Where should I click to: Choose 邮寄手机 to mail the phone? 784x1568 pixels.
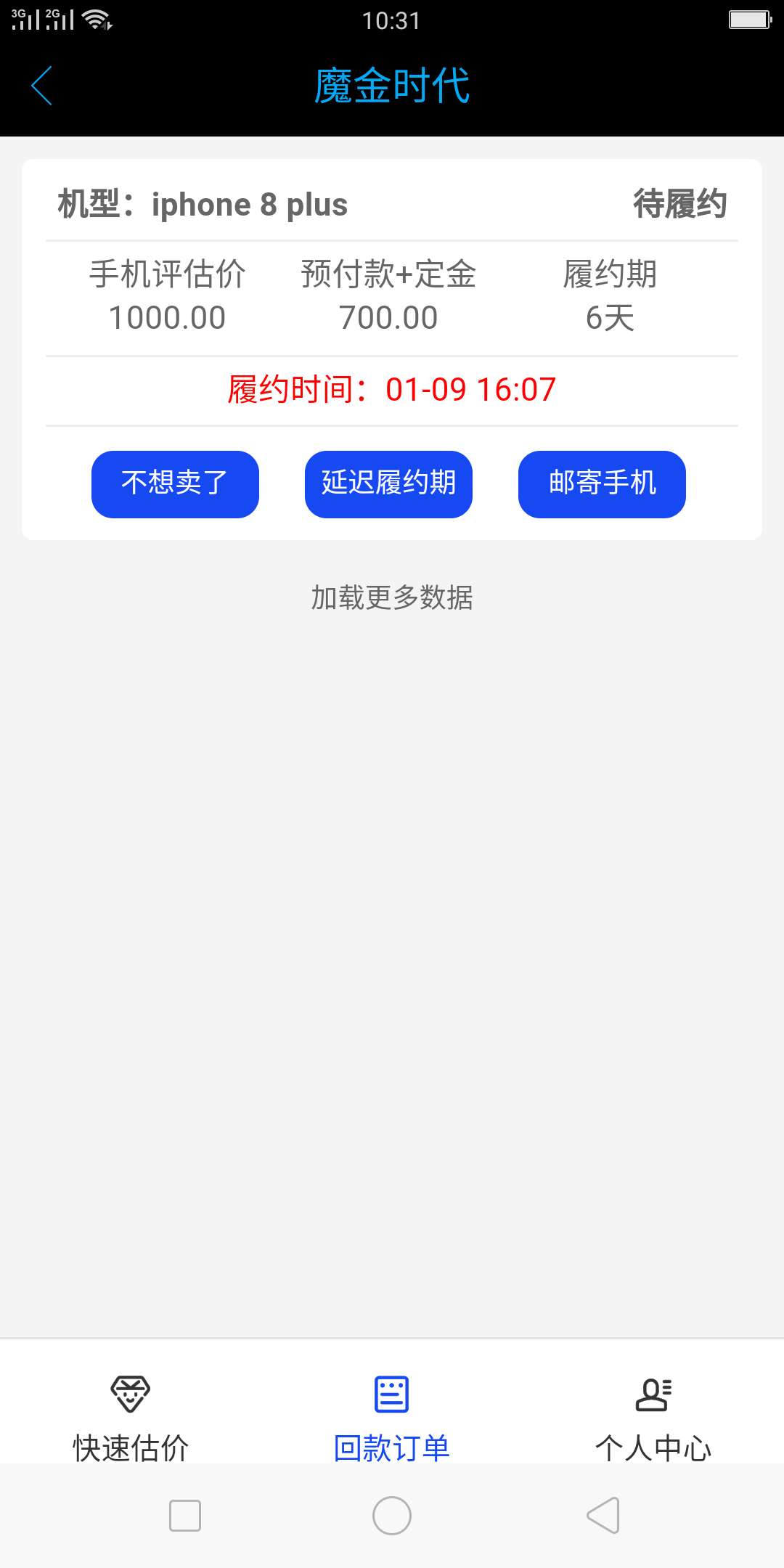pos(602,484)
